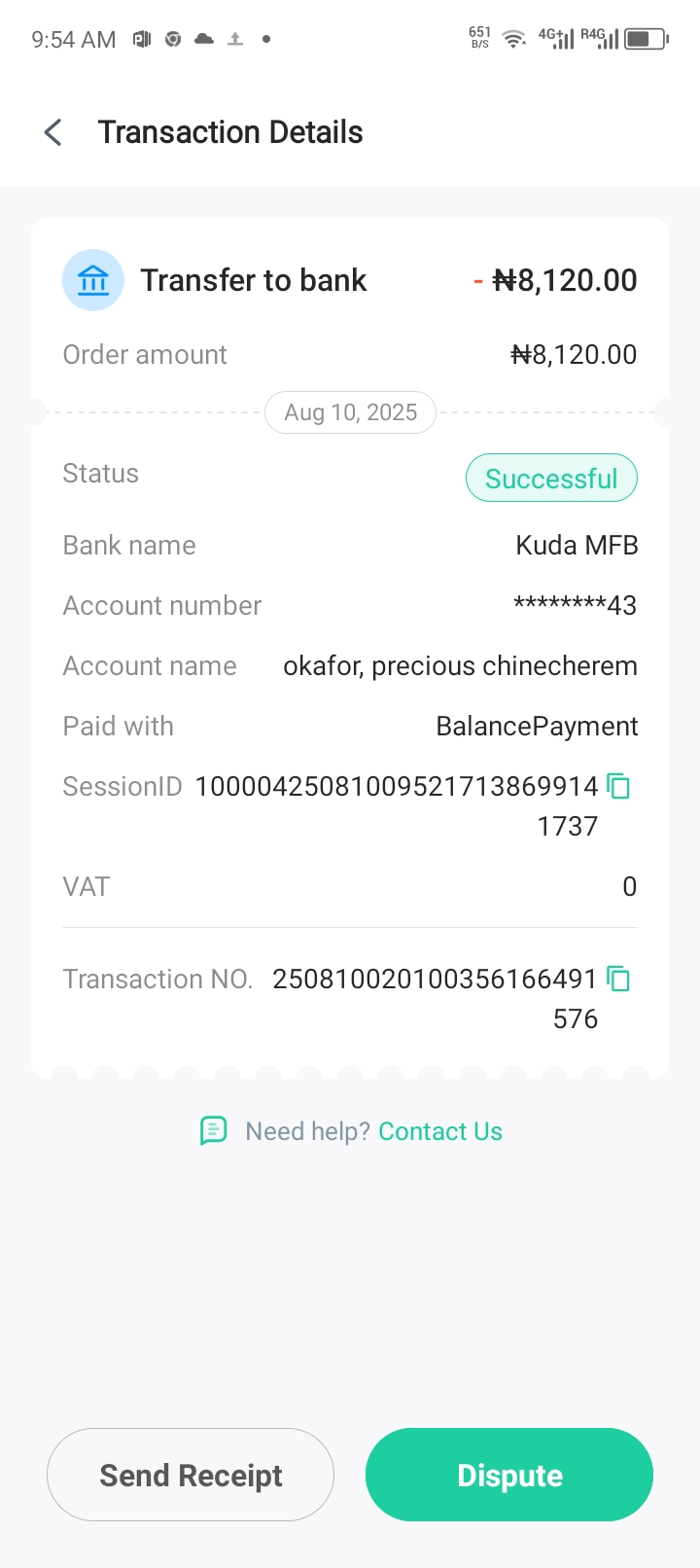Go back from Transaction Details
Image resolution: width=700 pixels, height=1568 pixels.
53,132
